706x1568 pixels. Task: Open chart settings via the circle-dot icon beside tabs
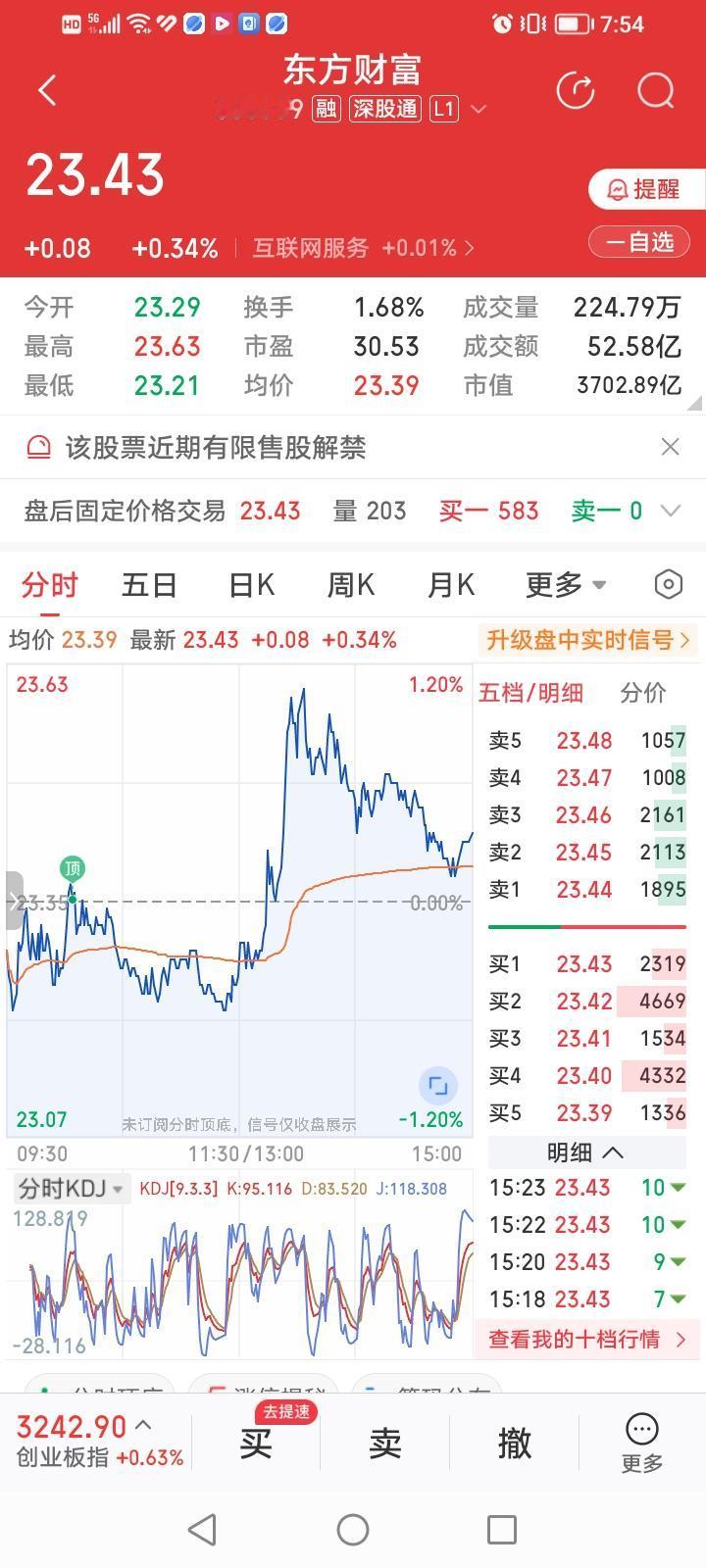(668, 584)
